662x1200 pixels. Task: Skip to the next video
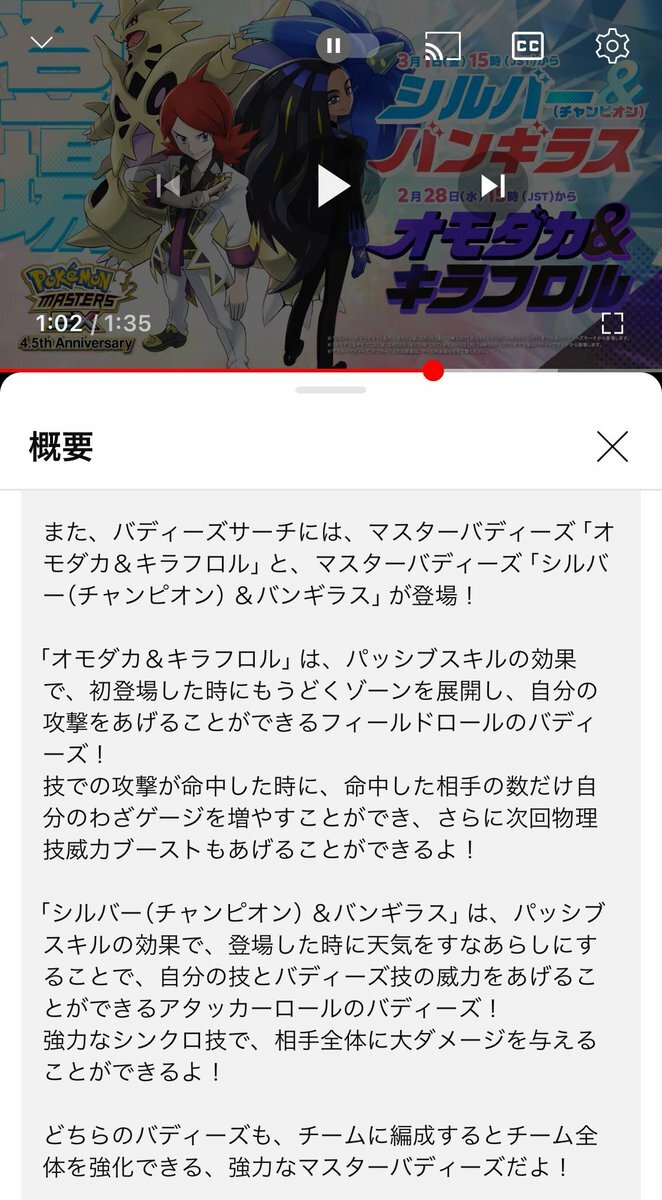tap(492, 185)
